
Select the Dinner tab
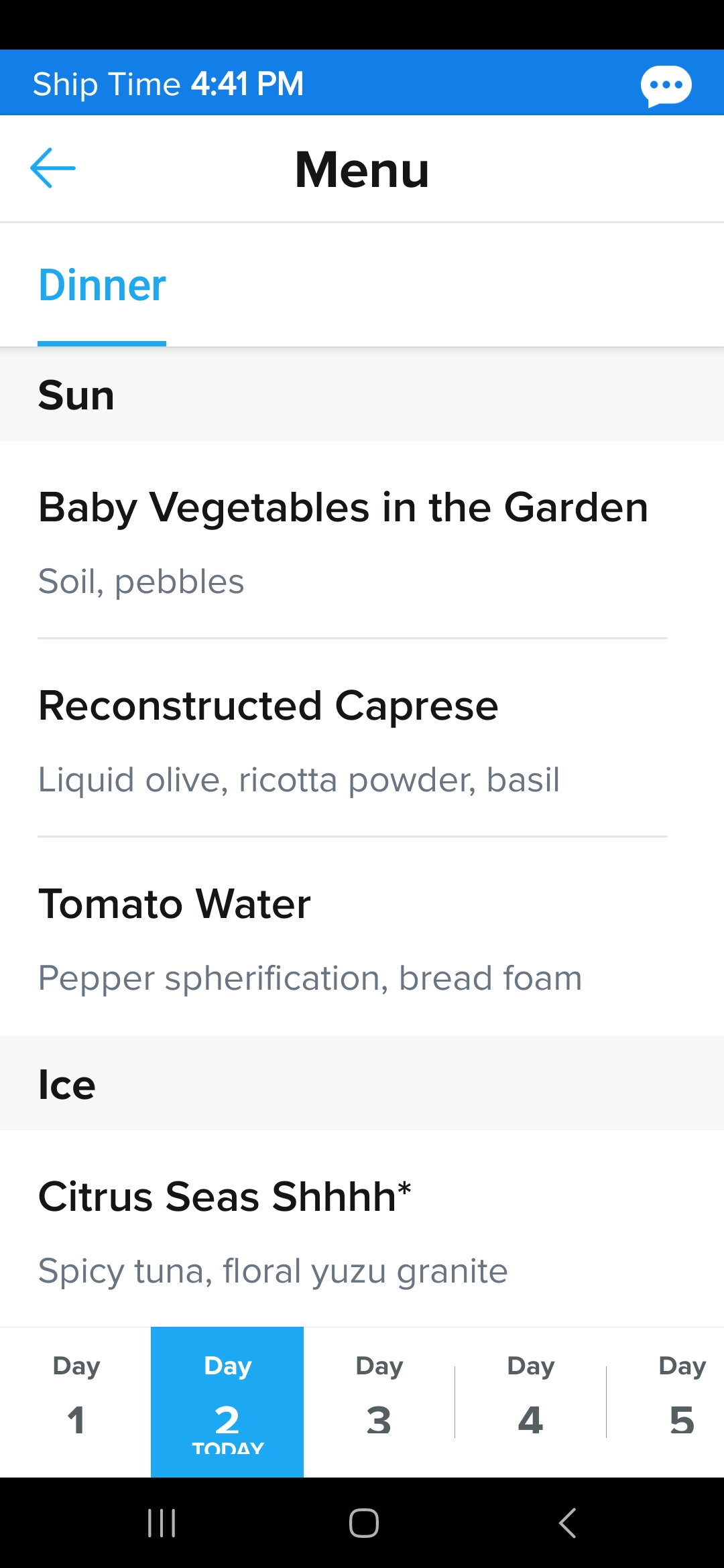102,286
